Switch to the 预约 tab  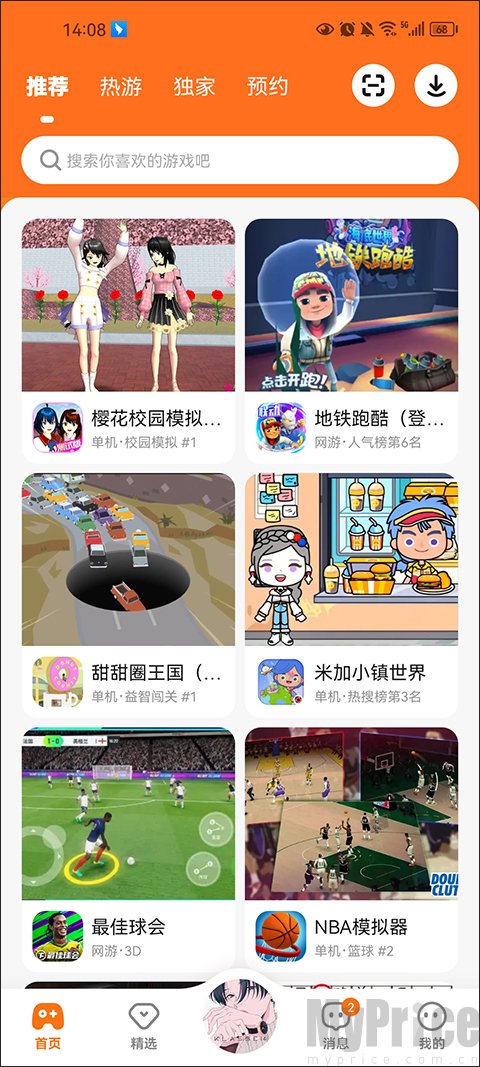click(267, 86)
